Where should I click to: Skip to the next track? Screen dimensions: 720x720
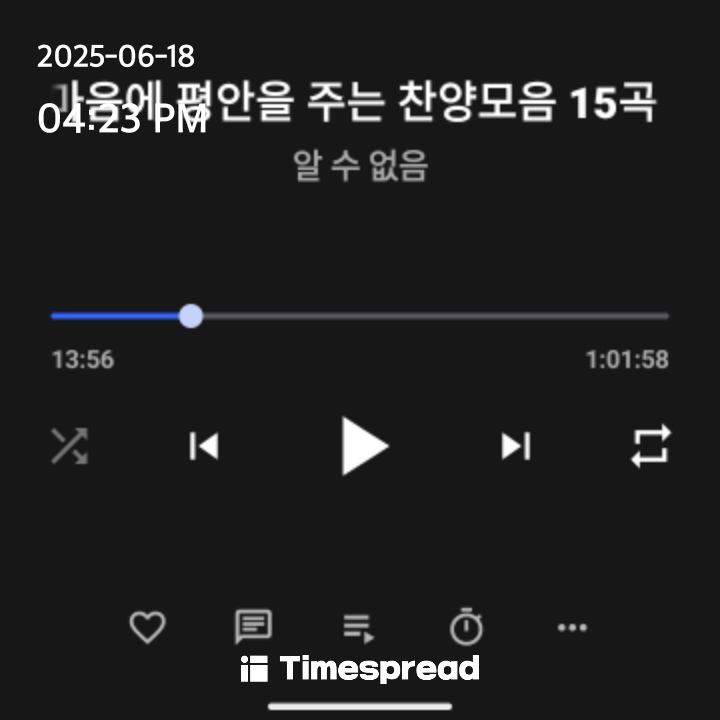[516, 446]
